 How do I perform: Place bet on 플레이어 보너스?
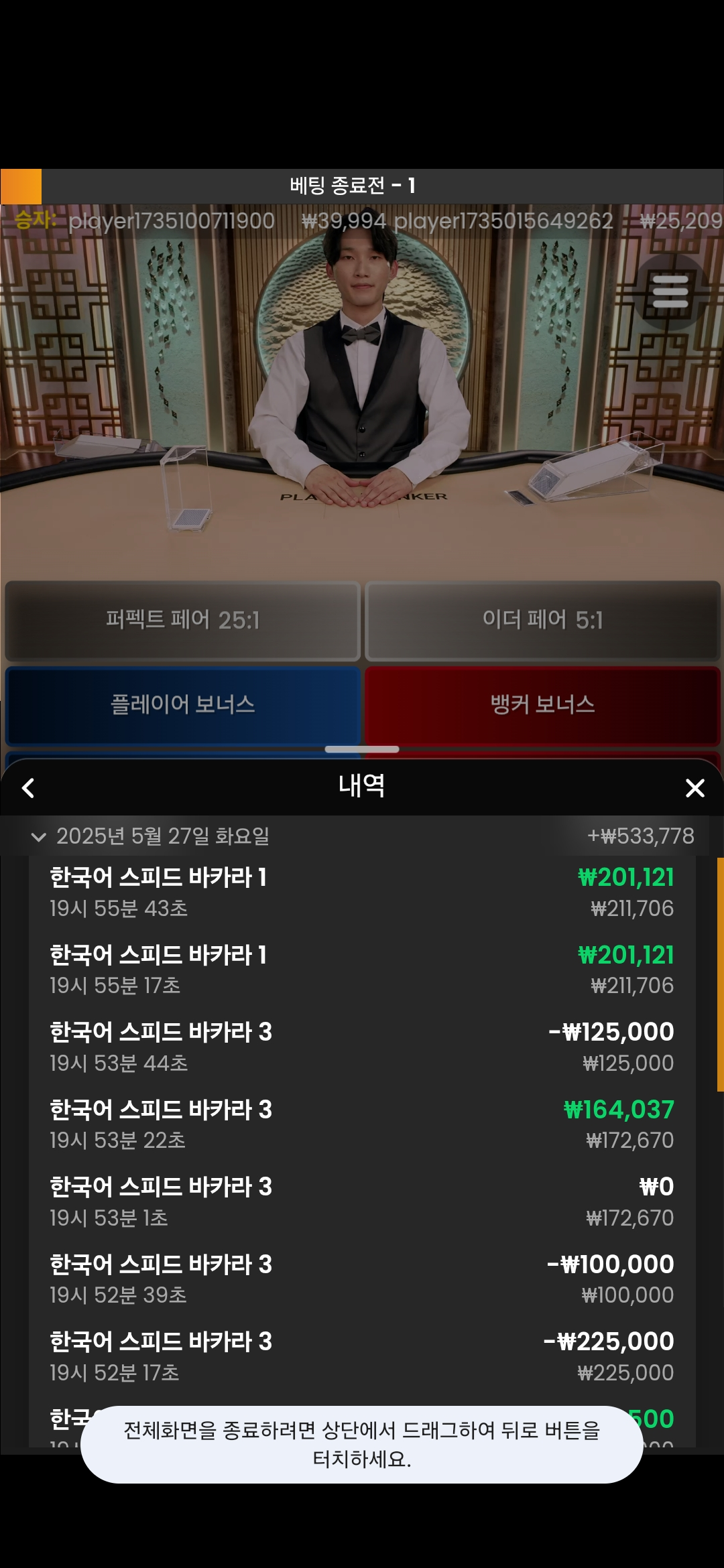point(182,705)
